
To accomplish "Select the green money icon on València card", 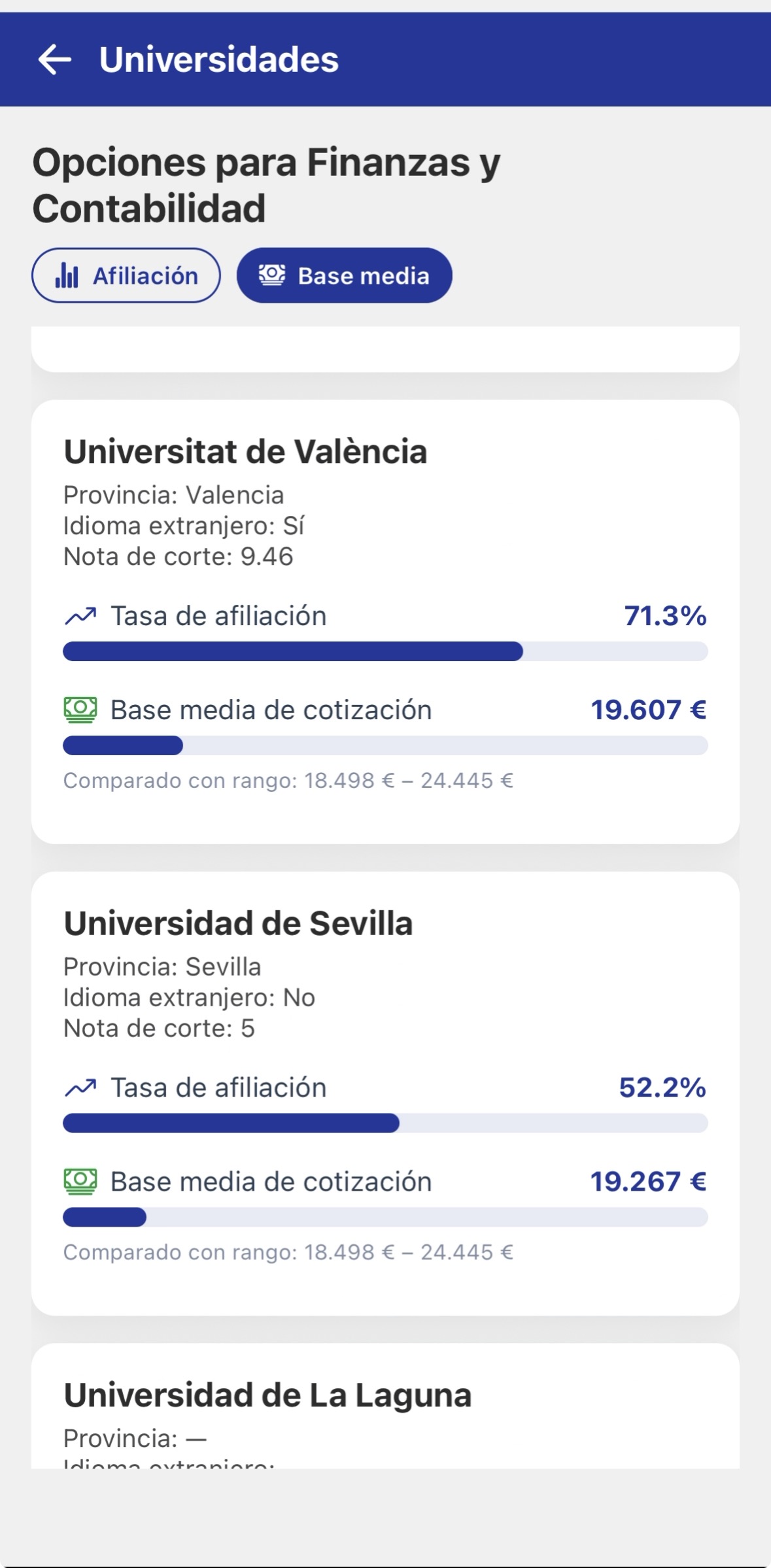I will [79, 709].
